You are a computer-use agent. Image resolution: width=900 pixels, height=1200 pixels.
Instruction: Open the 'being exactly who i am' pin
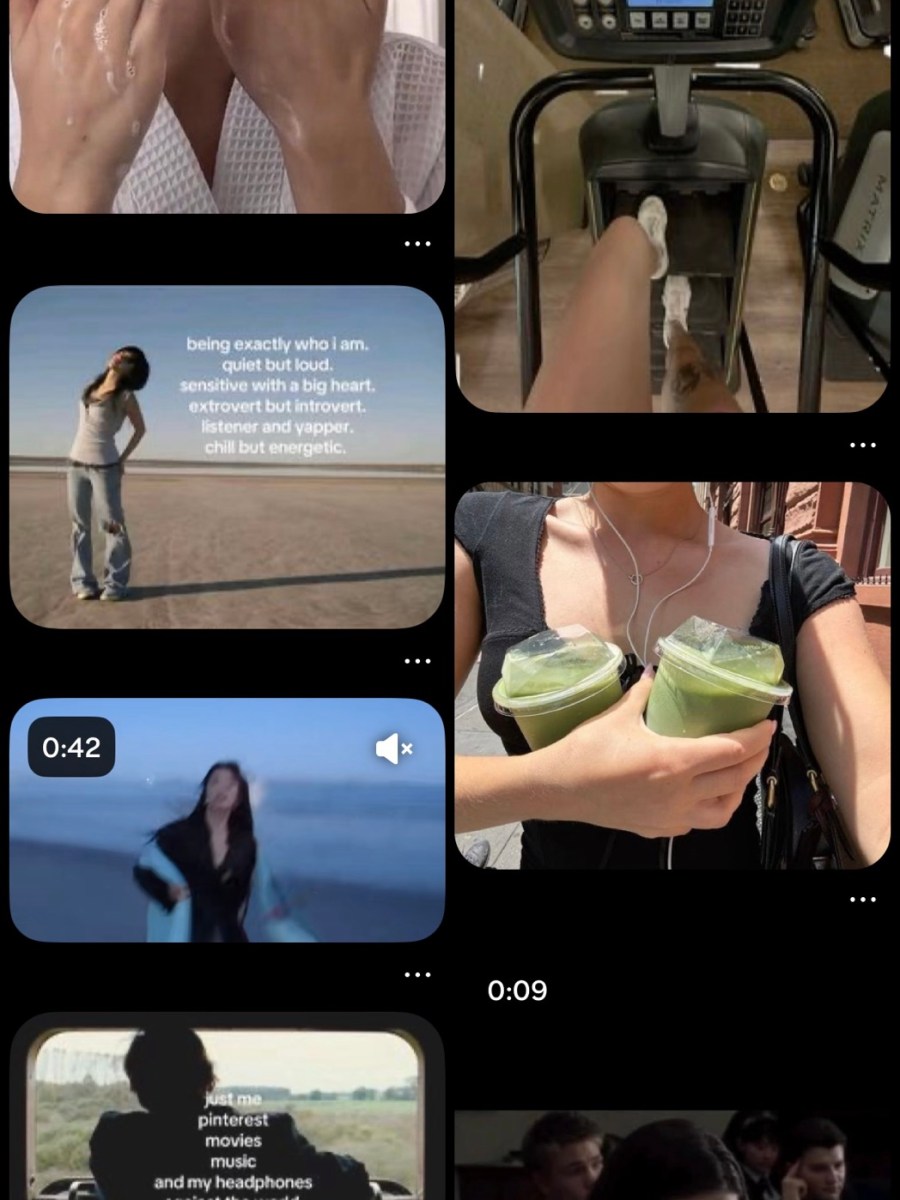pyautogui.click(x=227, y=457)
